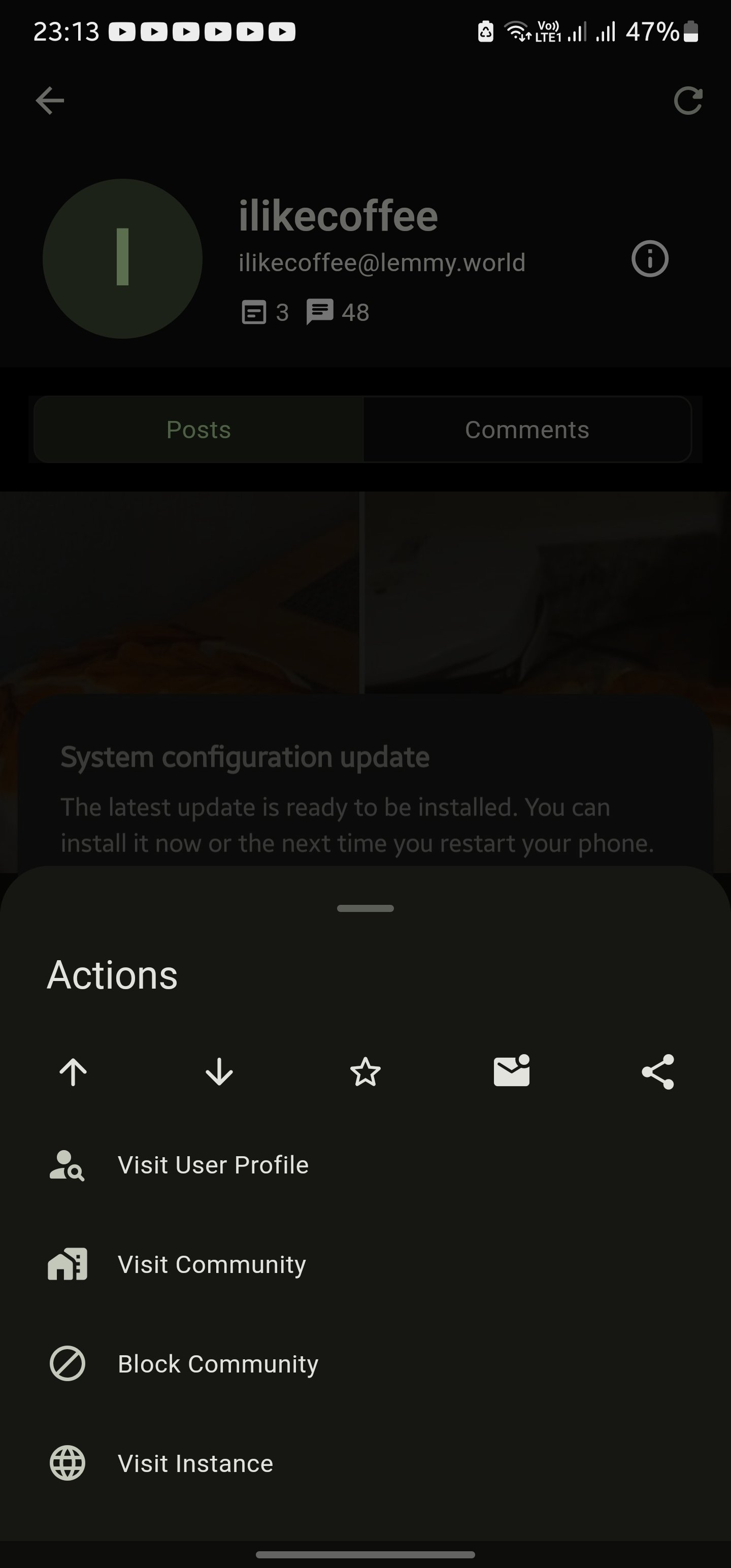Select Visit Instance
Screen dimensions: 731x1568
coord(195,1463)
